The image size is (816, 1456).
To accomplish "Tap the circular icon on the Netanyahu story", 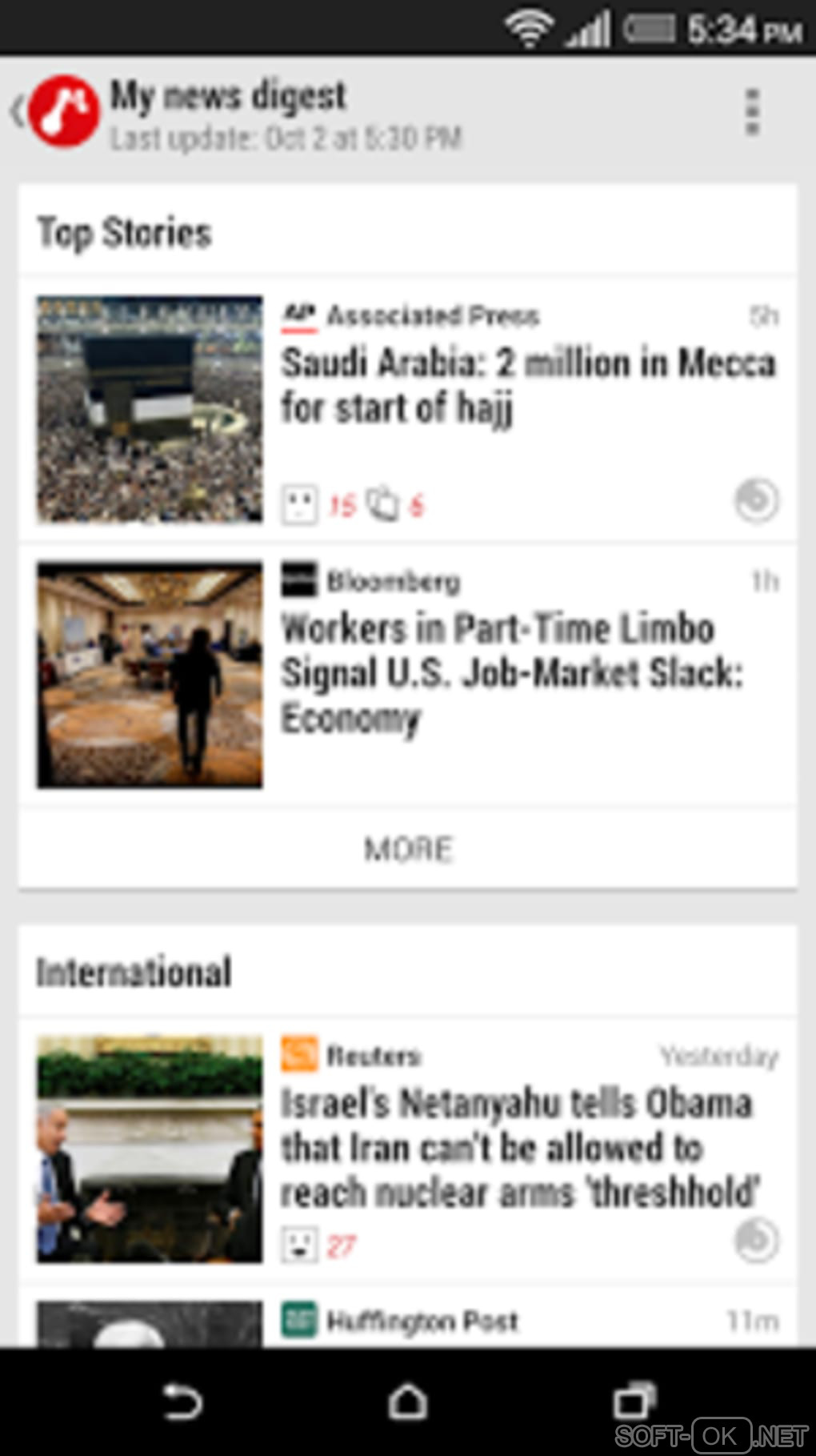I will tap(756, 1240).
